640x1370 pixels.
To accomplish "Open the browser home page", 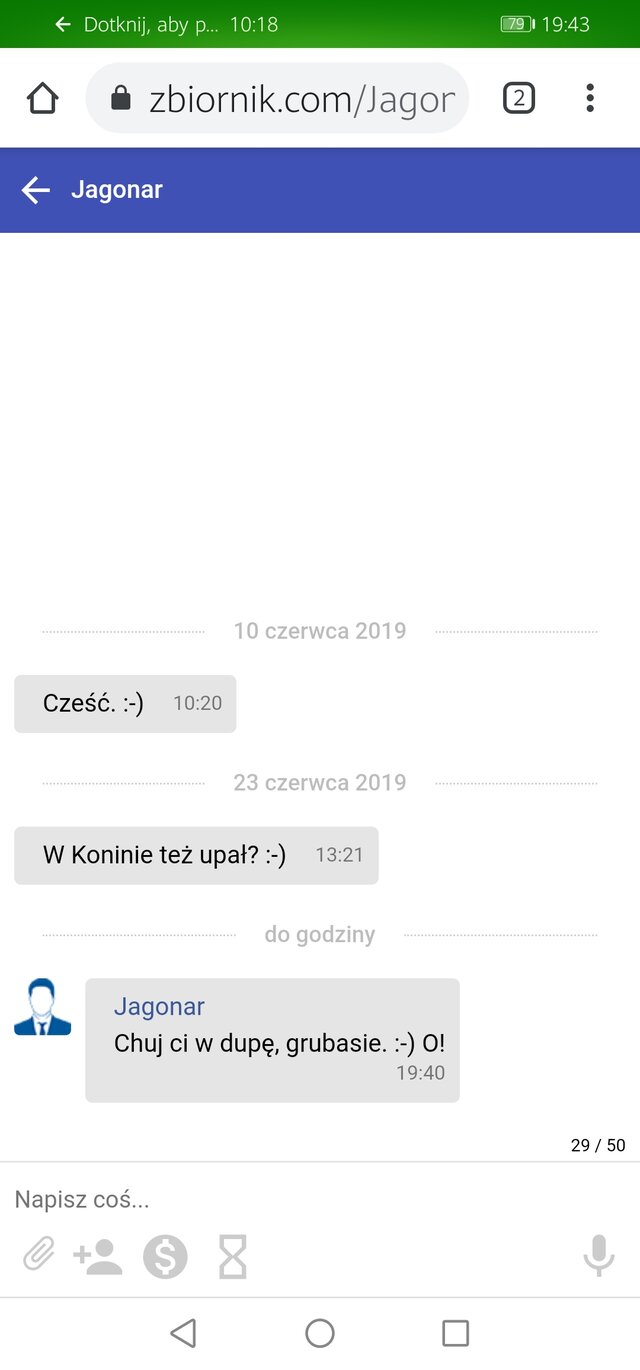I will click(x=43, y=98).
